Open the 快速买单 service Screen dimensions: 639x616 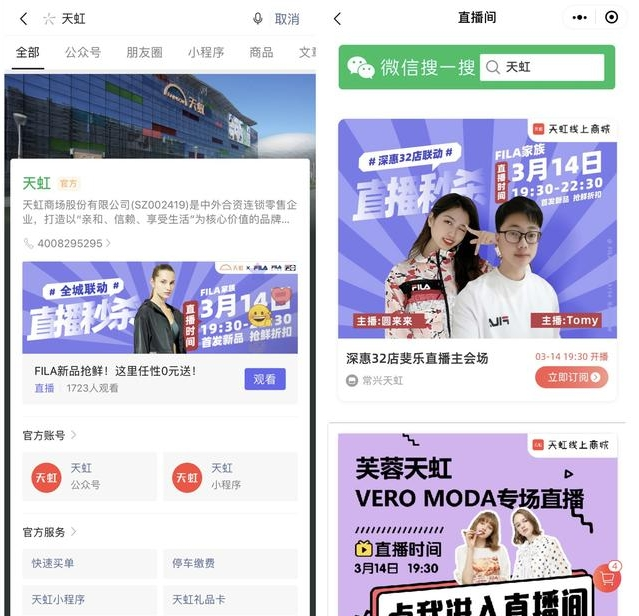tap(89, 563)
